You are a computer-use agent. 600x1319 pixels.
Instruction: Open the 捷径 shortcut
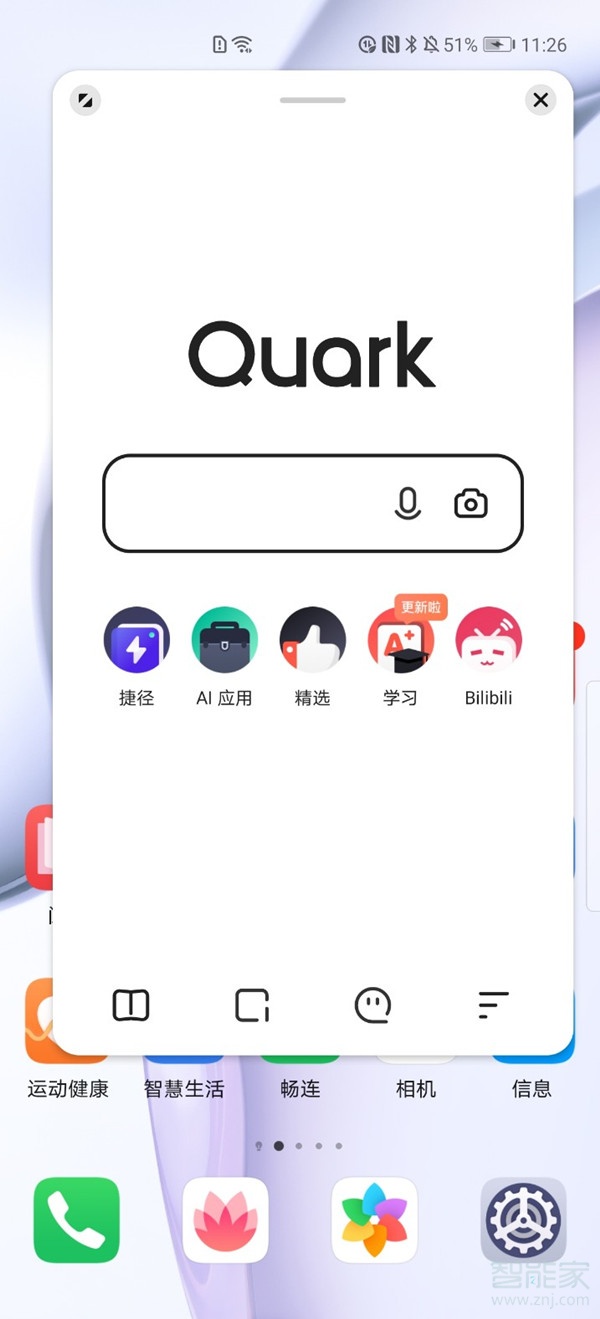(137, 640)
